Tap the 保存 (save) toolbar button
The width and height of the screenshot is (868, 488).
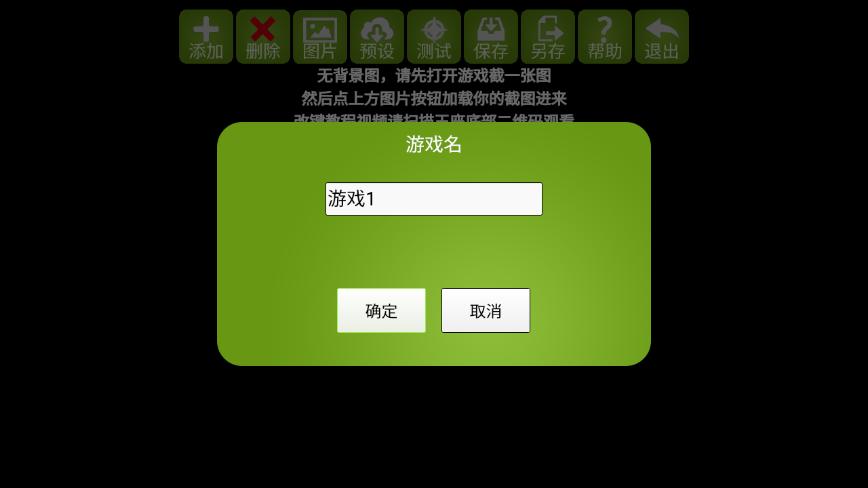click(x=491, y=37)
